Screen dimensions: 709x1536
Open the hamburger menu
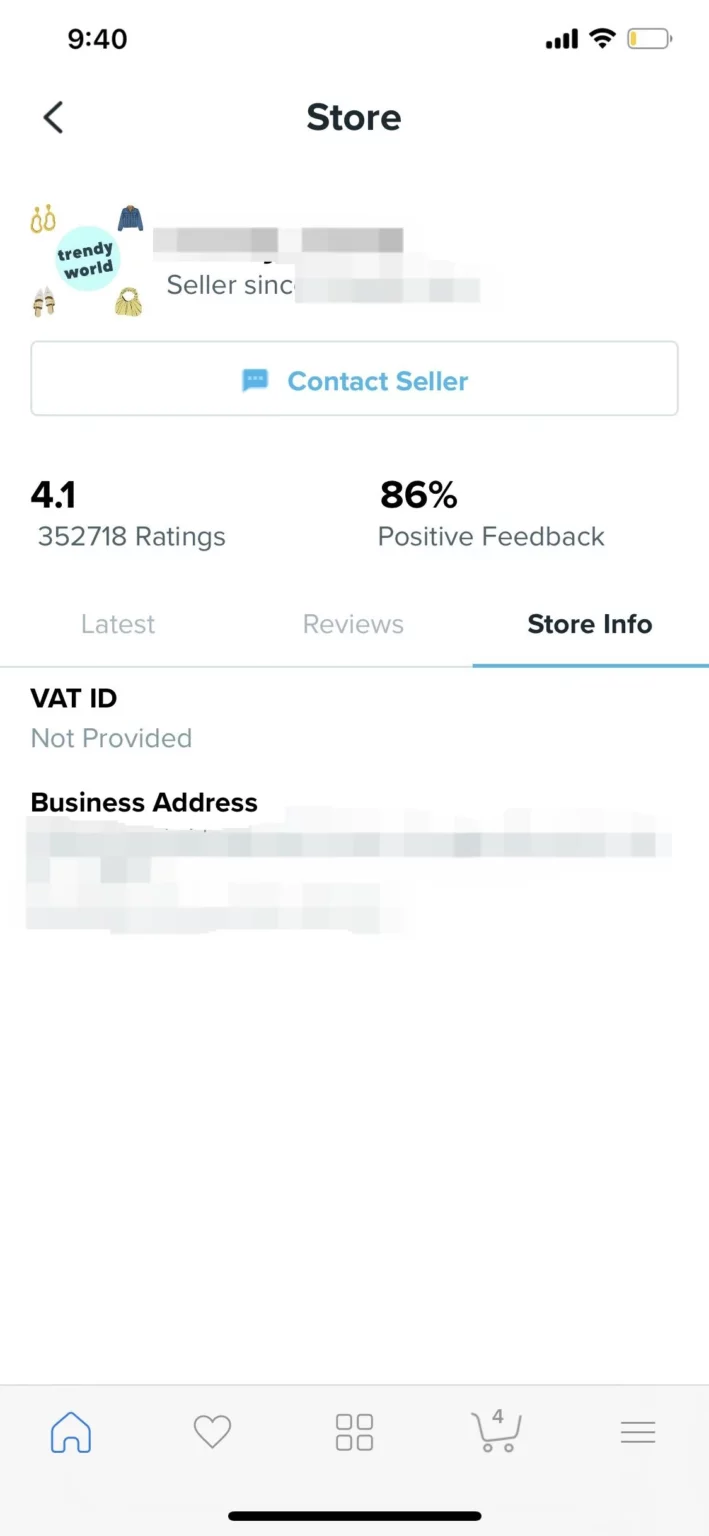[637, 1432]
